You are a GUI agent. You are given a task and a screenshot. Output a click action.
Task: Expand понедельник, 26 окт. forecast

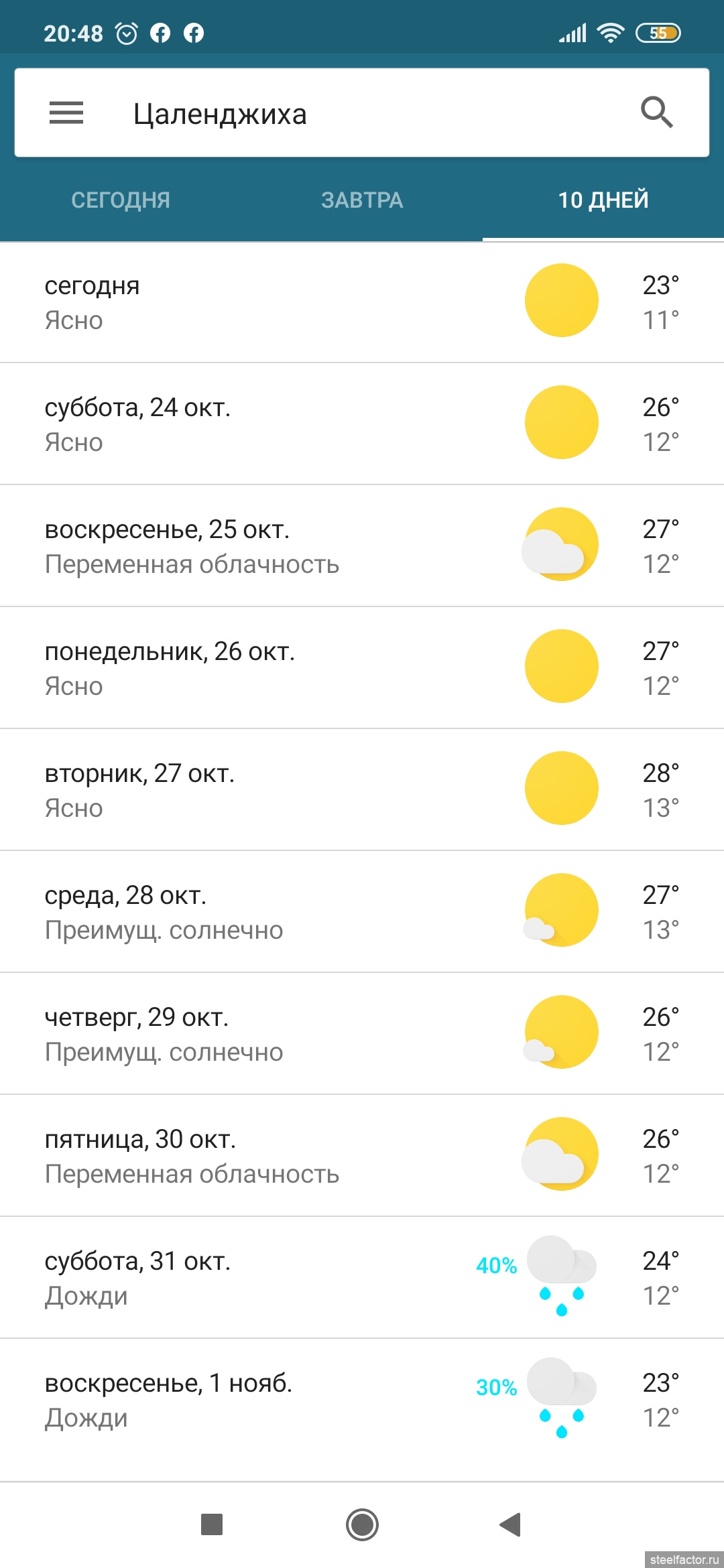tap(362, 668)
